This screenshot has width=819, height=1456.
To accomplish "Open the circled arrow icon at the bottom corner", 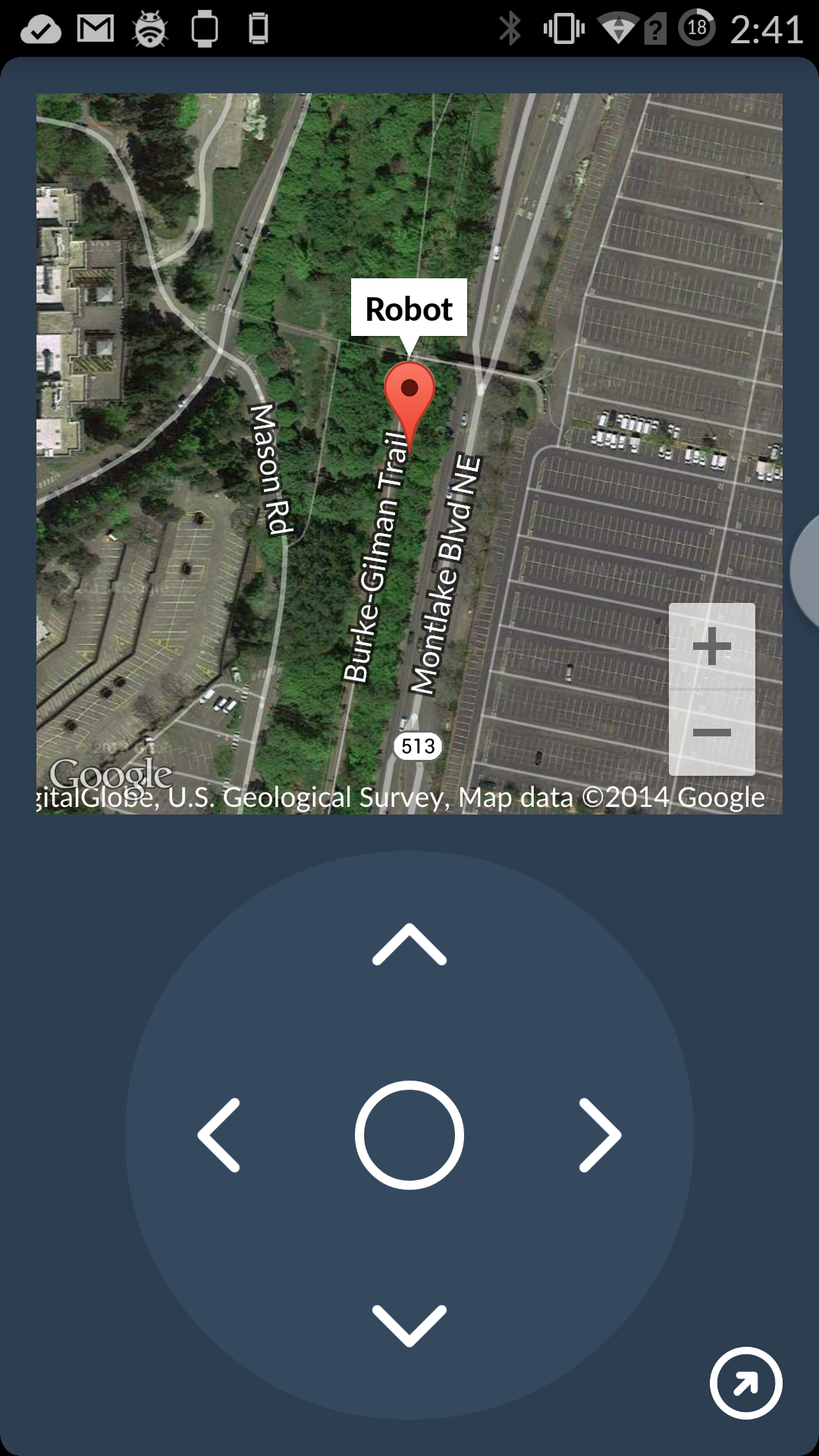I will click(746, 1382).
